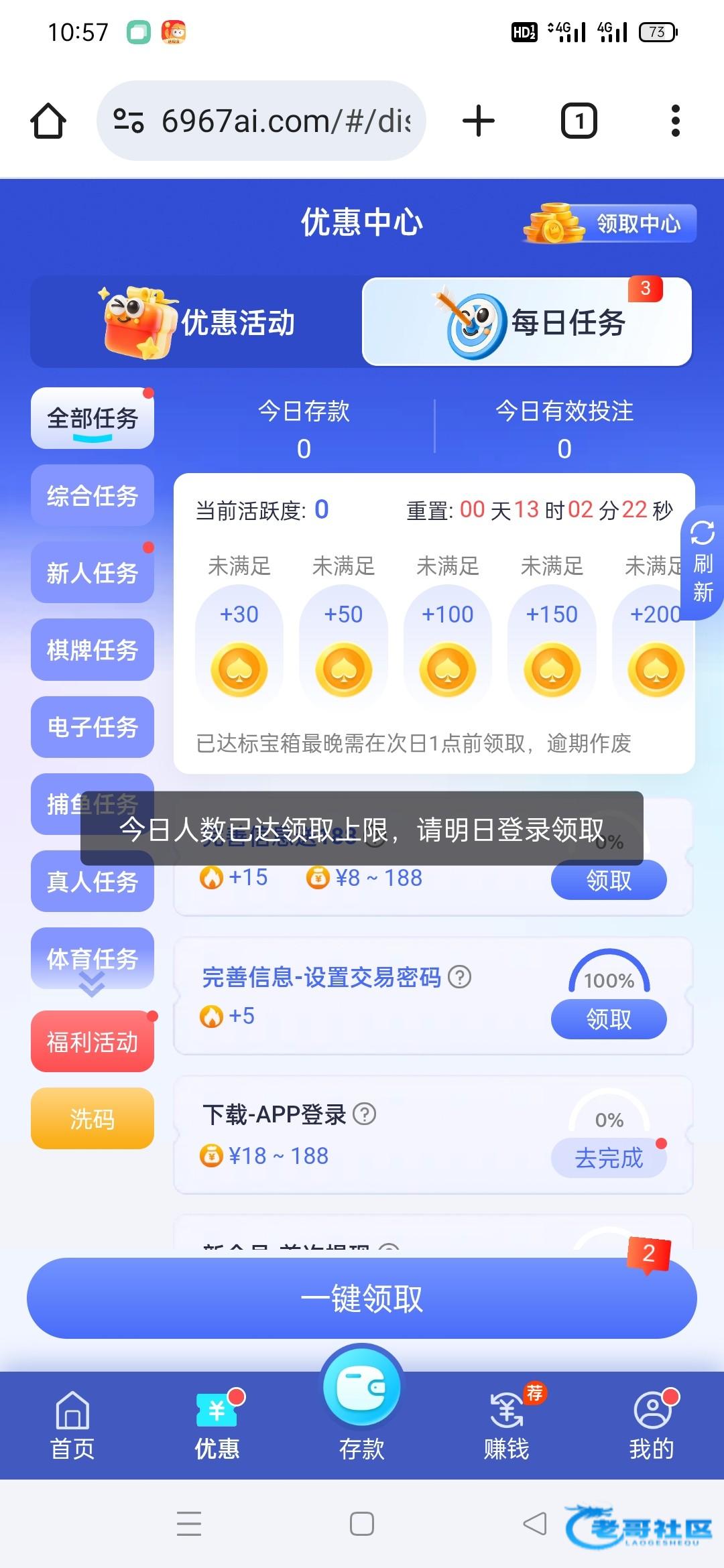724x1568 pixels.
Task: Tap the 一键领取 button
Action: tap(362, 1299)
